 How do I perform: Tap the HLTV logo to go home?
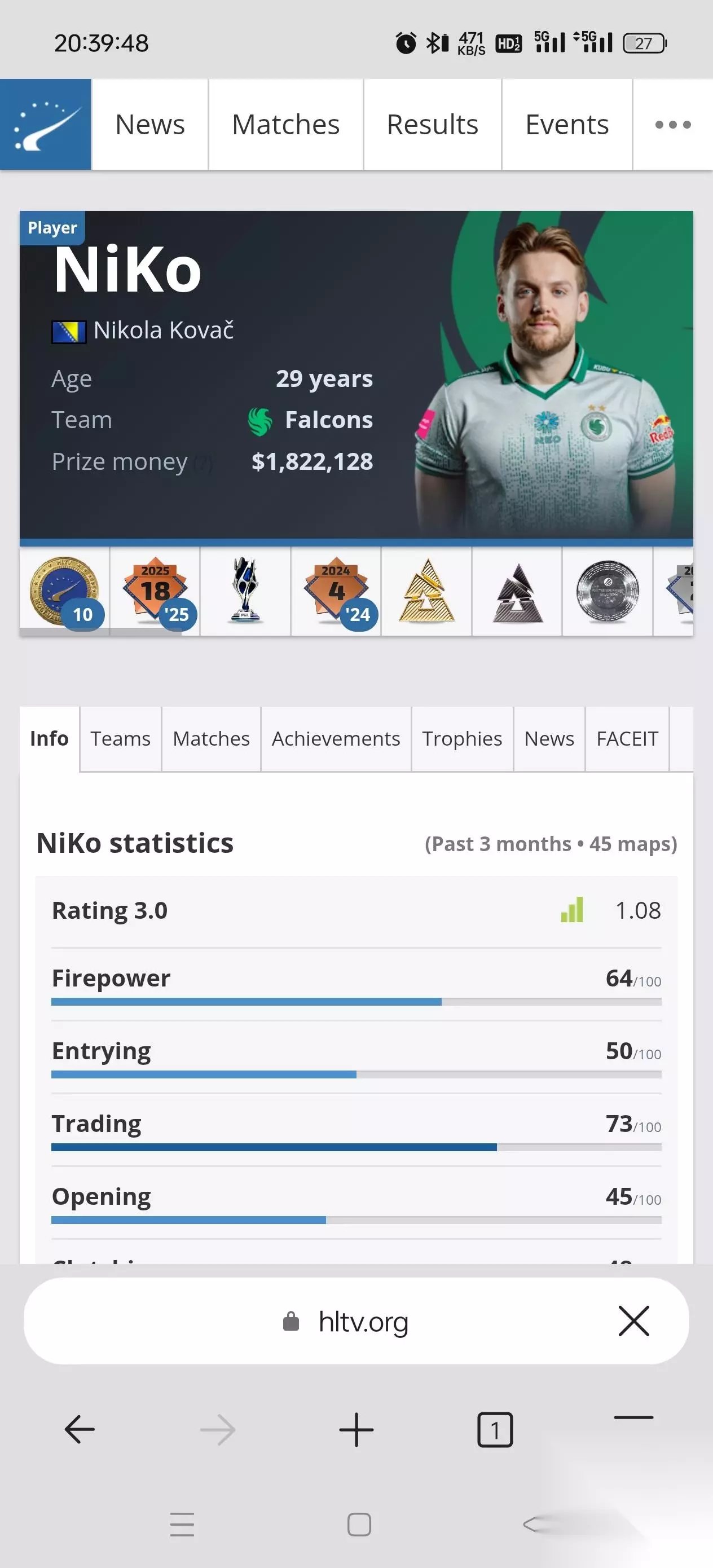pos(46,124)
